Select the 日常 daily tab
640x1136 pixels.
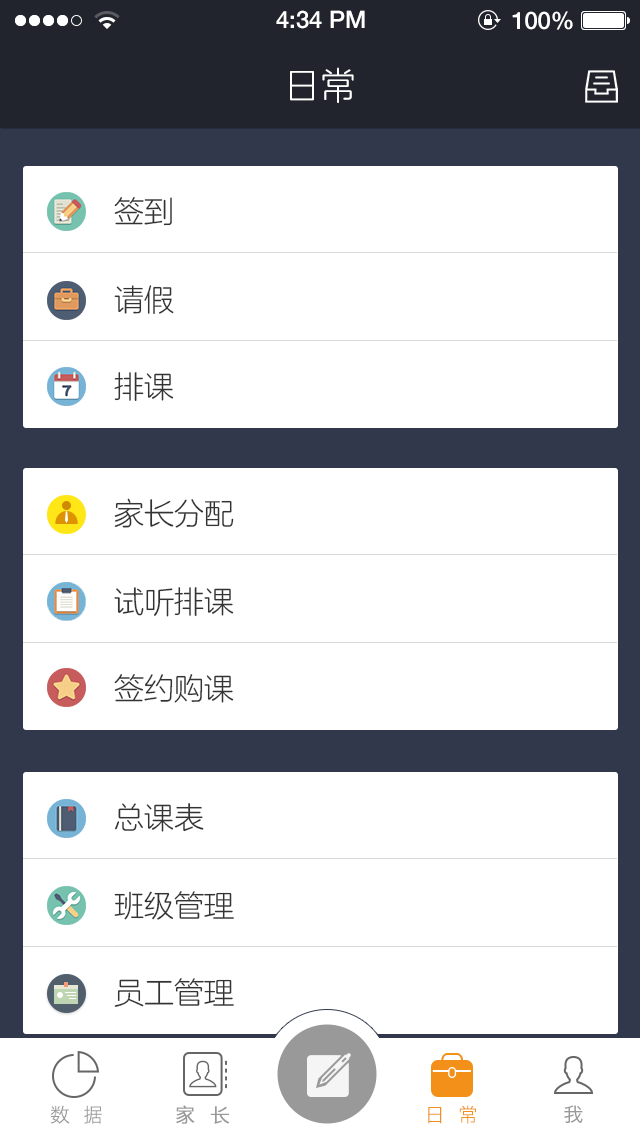[452, 1088]
